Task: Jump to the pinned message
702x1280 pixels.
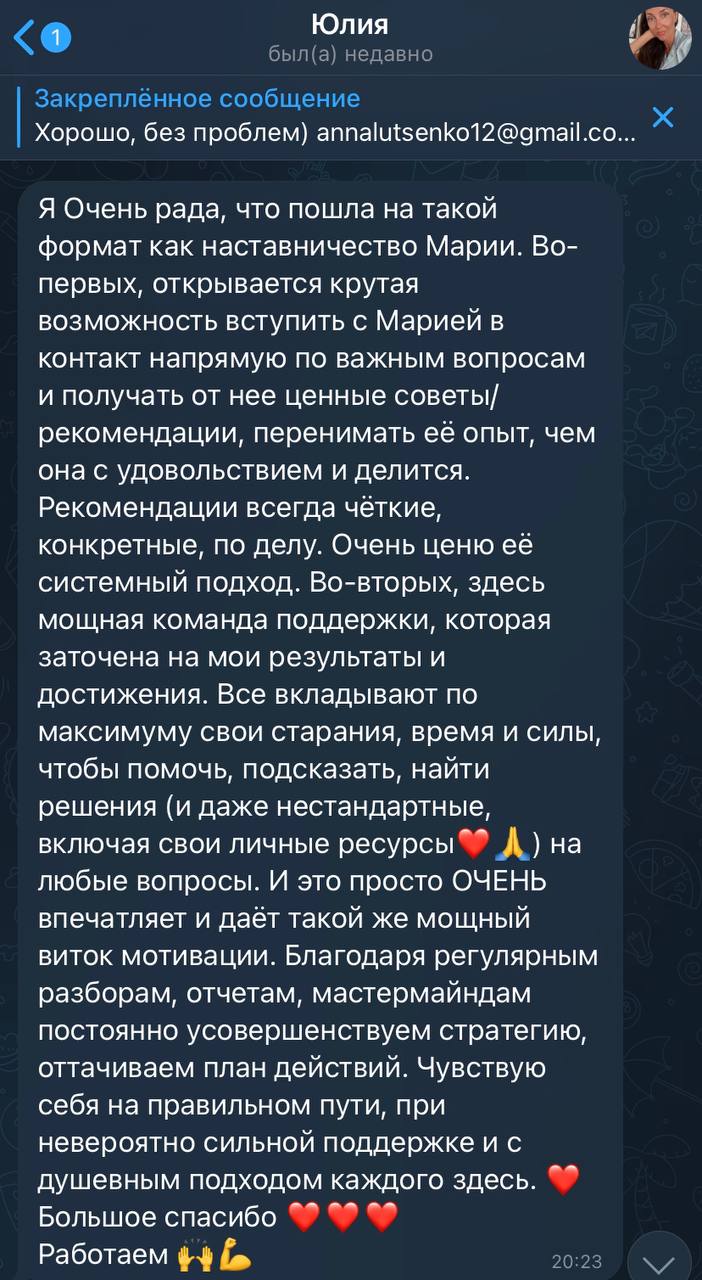Action: [330, 116]
